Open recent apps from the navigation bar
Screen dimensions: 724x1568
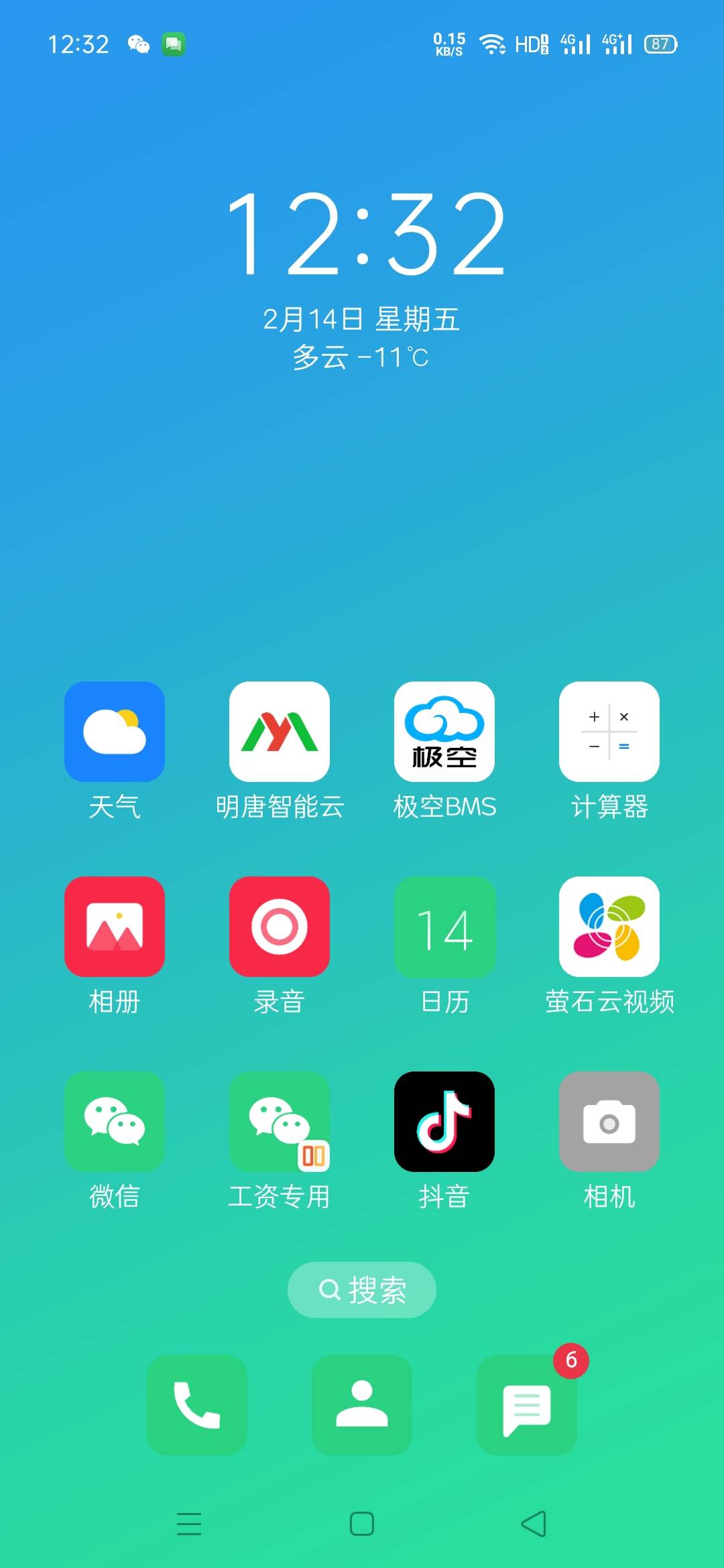(x=189, y=1524)
